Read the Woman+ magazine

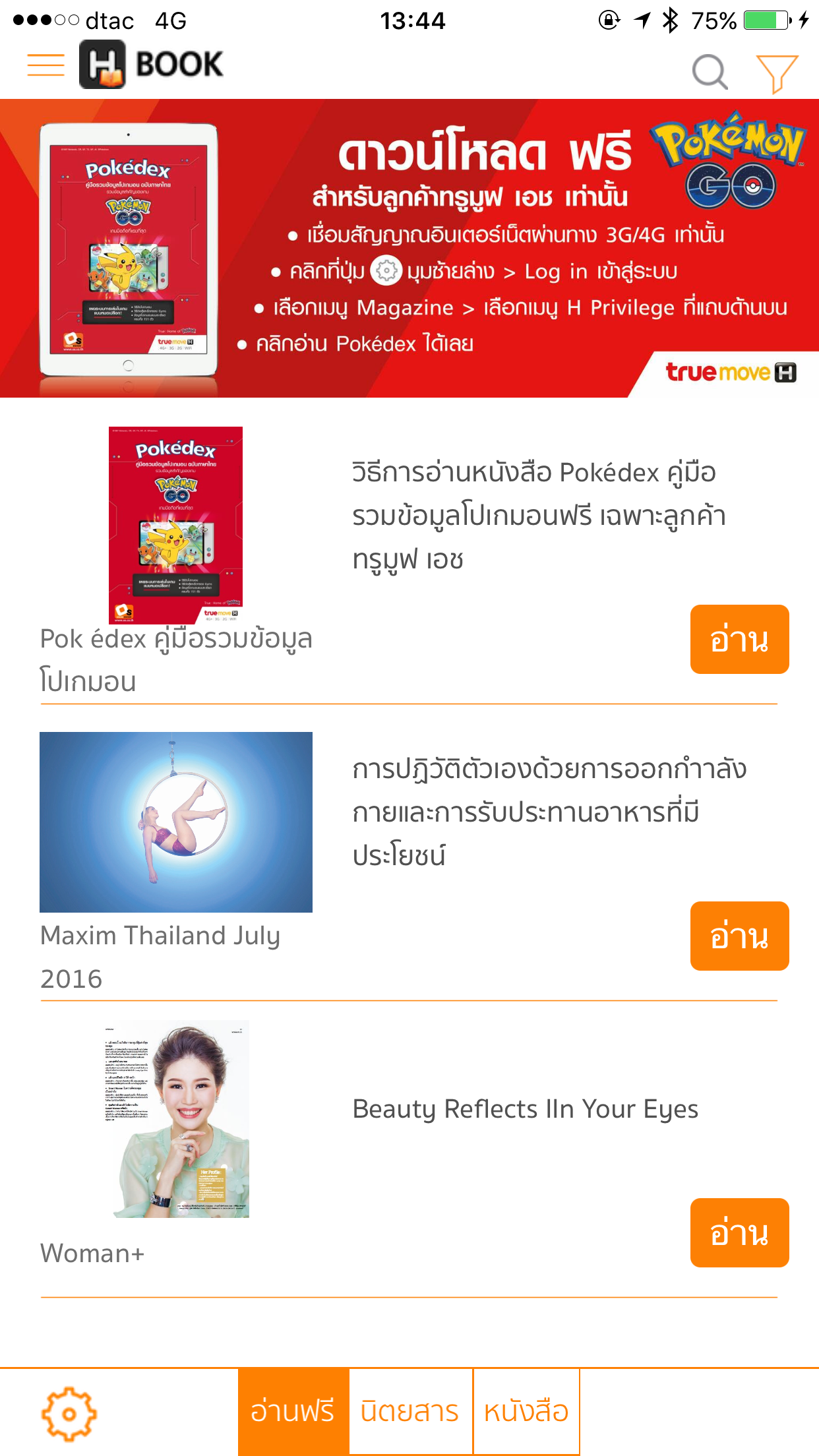coord(739,1232)
